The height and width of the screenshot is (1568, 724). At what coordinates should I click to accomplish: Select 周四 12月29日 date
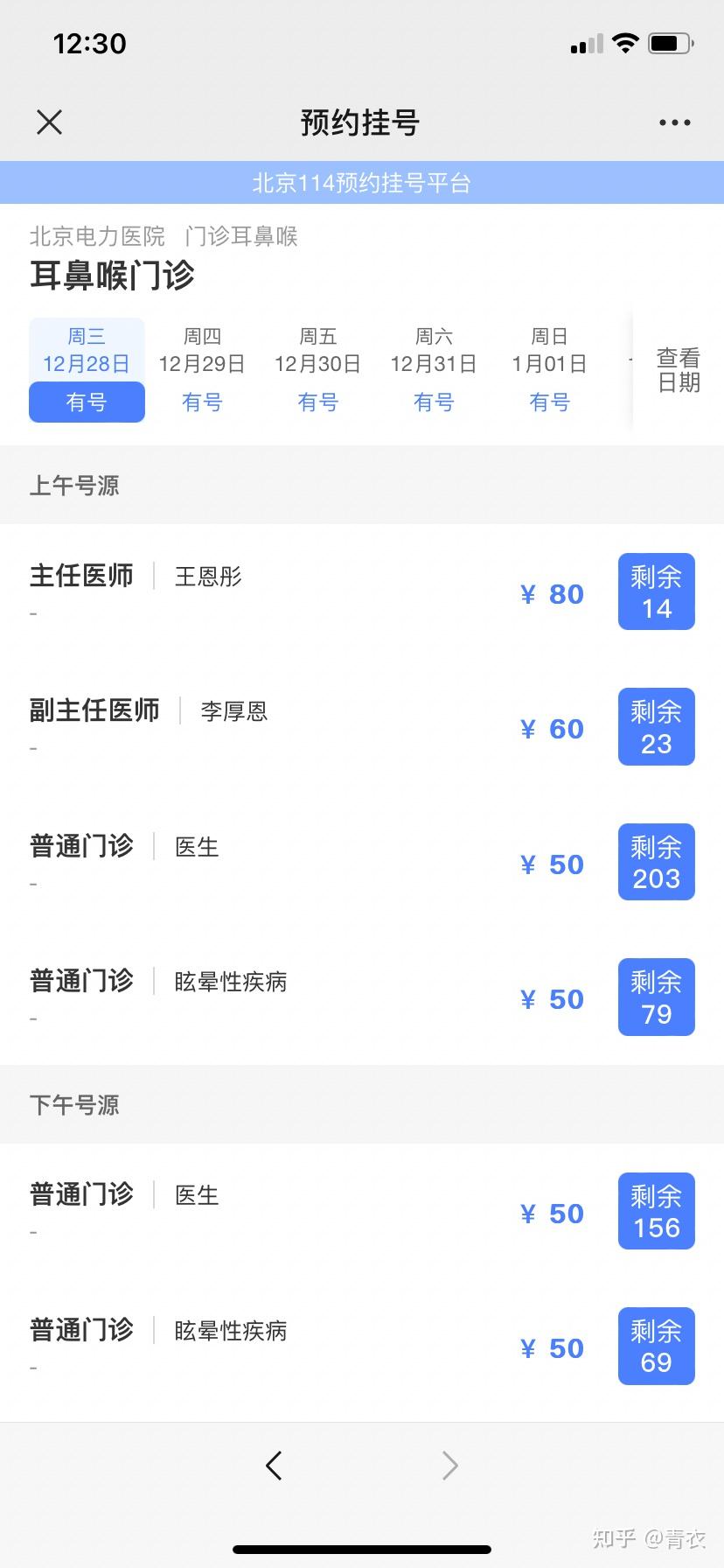[x=202, y=369]
